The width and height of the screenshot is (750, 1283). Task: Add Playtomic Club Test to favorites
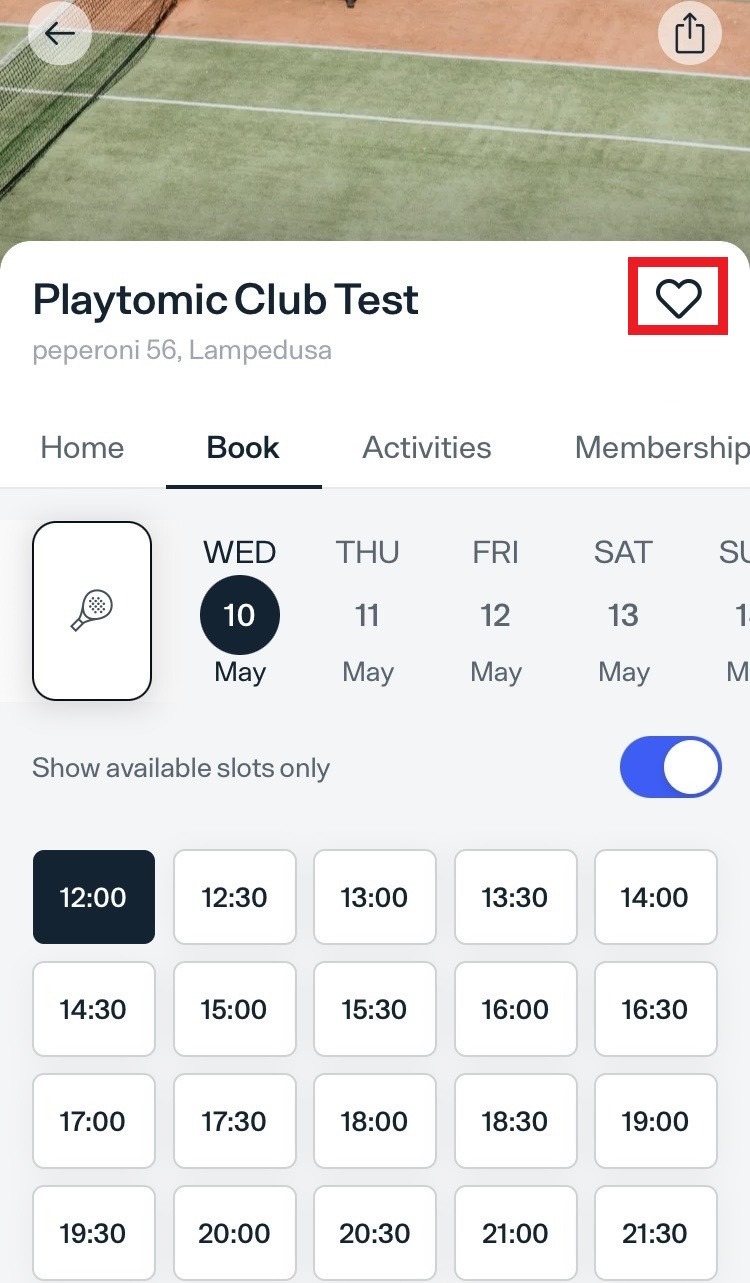coord(678,298)
